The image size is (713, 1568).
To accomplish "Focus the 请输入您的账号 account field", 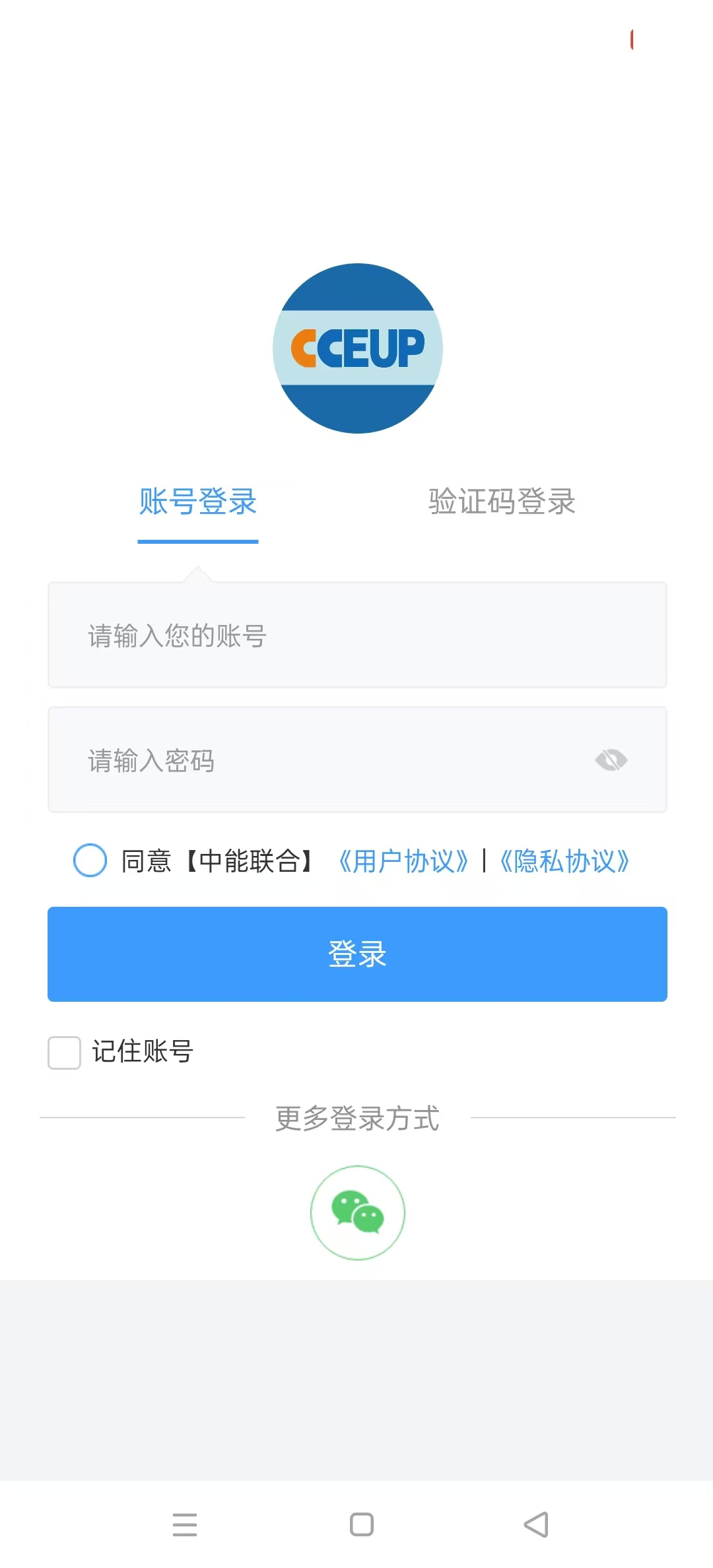I will click(x=356, y=636).
